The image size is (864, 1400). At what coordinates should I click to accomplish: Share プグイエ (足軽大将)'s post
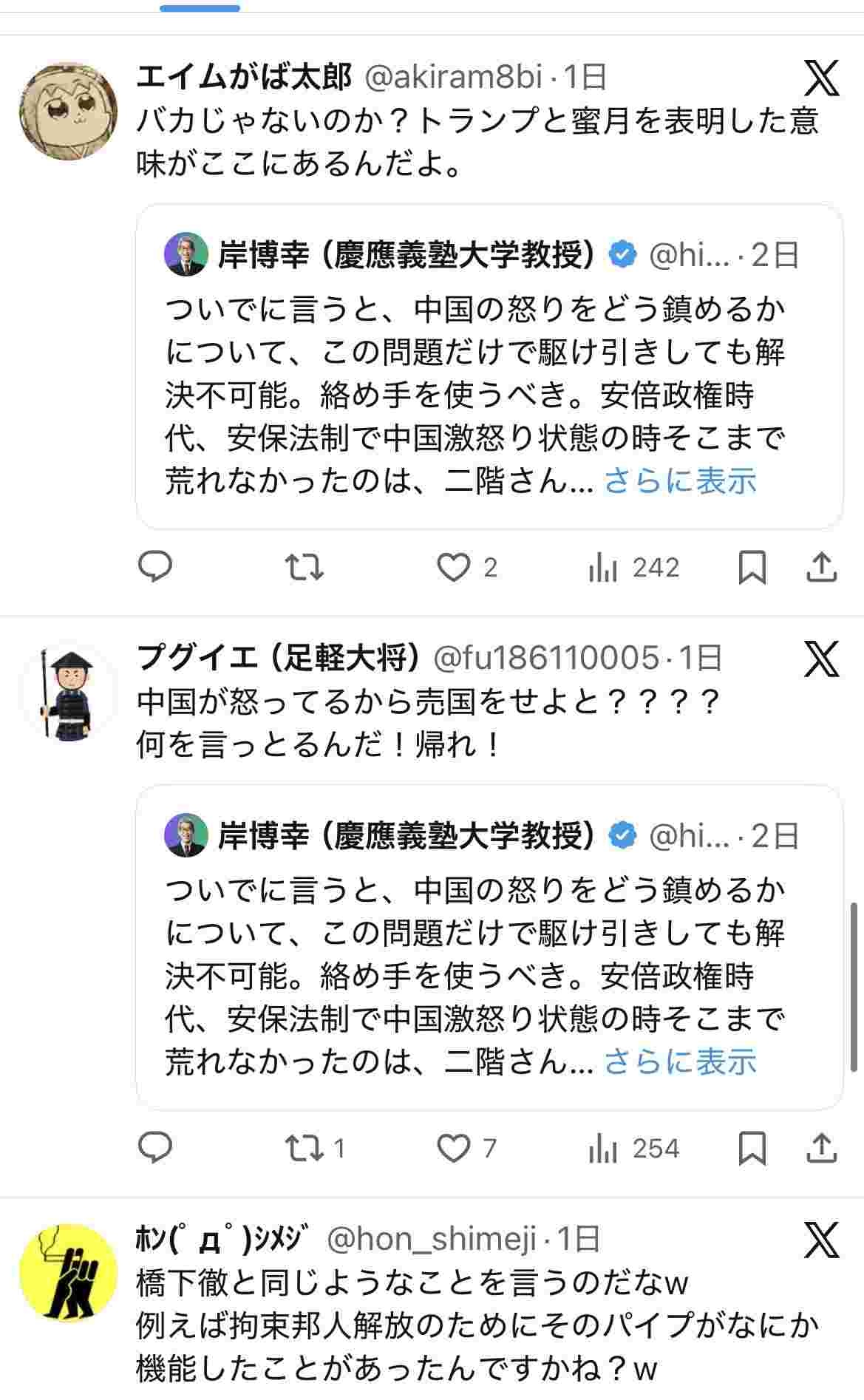coord(821,1148)
